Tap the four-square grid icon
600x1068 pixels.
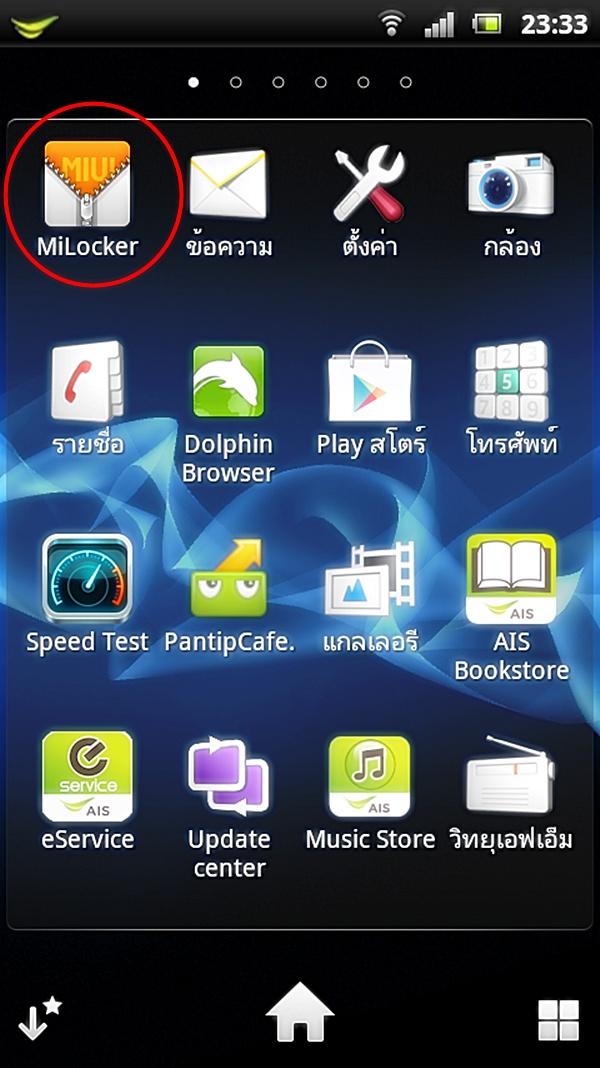pos(559,1020)
